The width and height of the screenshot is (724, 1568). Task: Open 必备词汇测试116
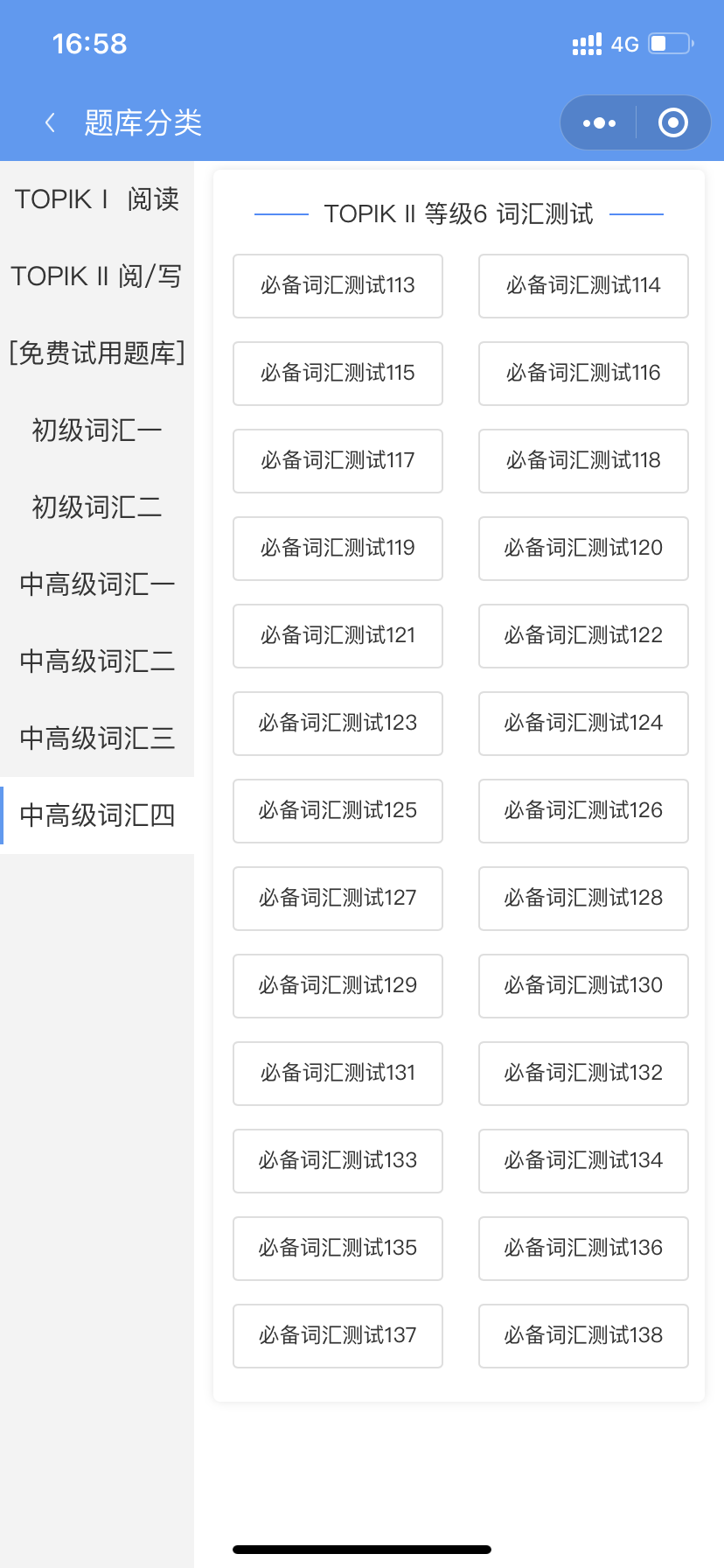click(583, 374)
